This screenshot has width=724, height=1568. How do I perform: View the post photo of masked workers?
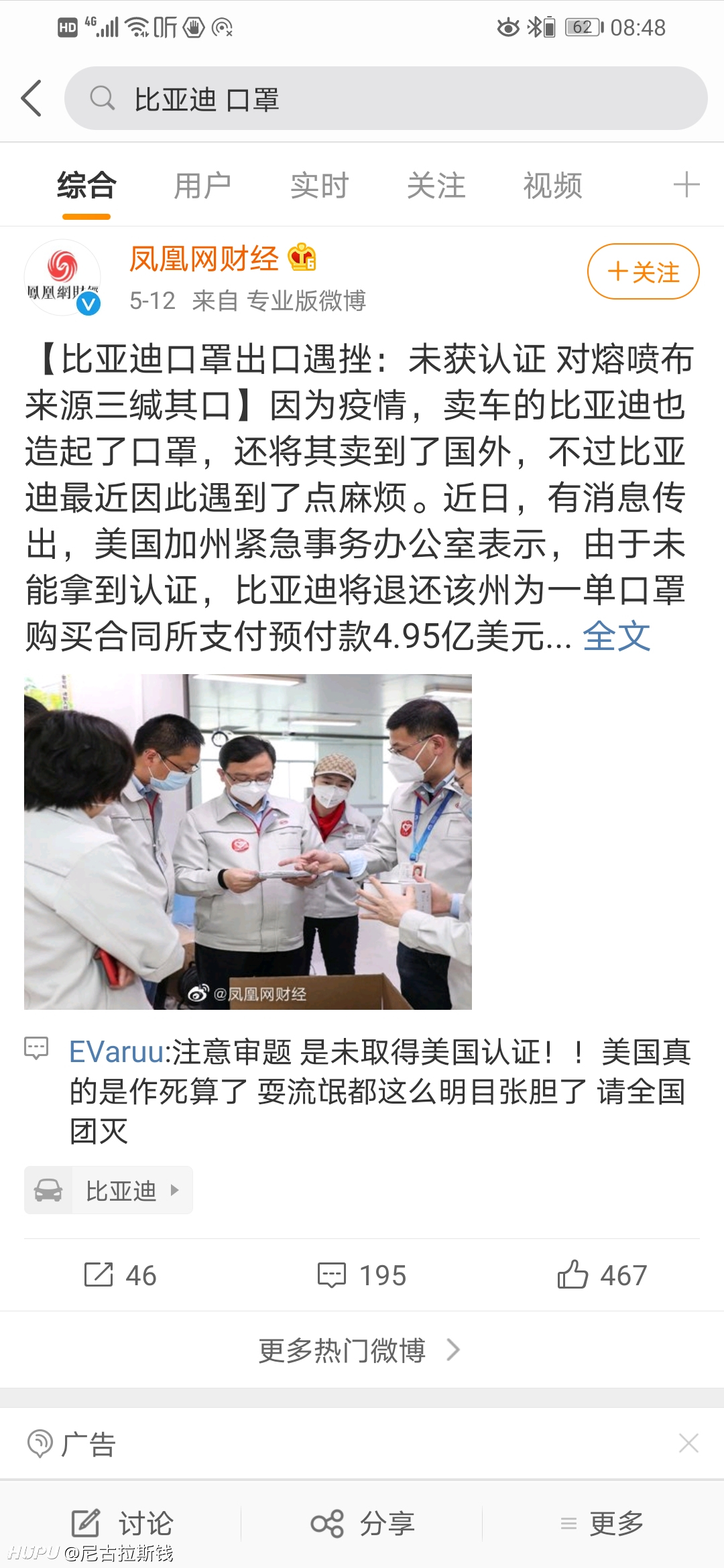pyautogui.click(x=248, y=842)
